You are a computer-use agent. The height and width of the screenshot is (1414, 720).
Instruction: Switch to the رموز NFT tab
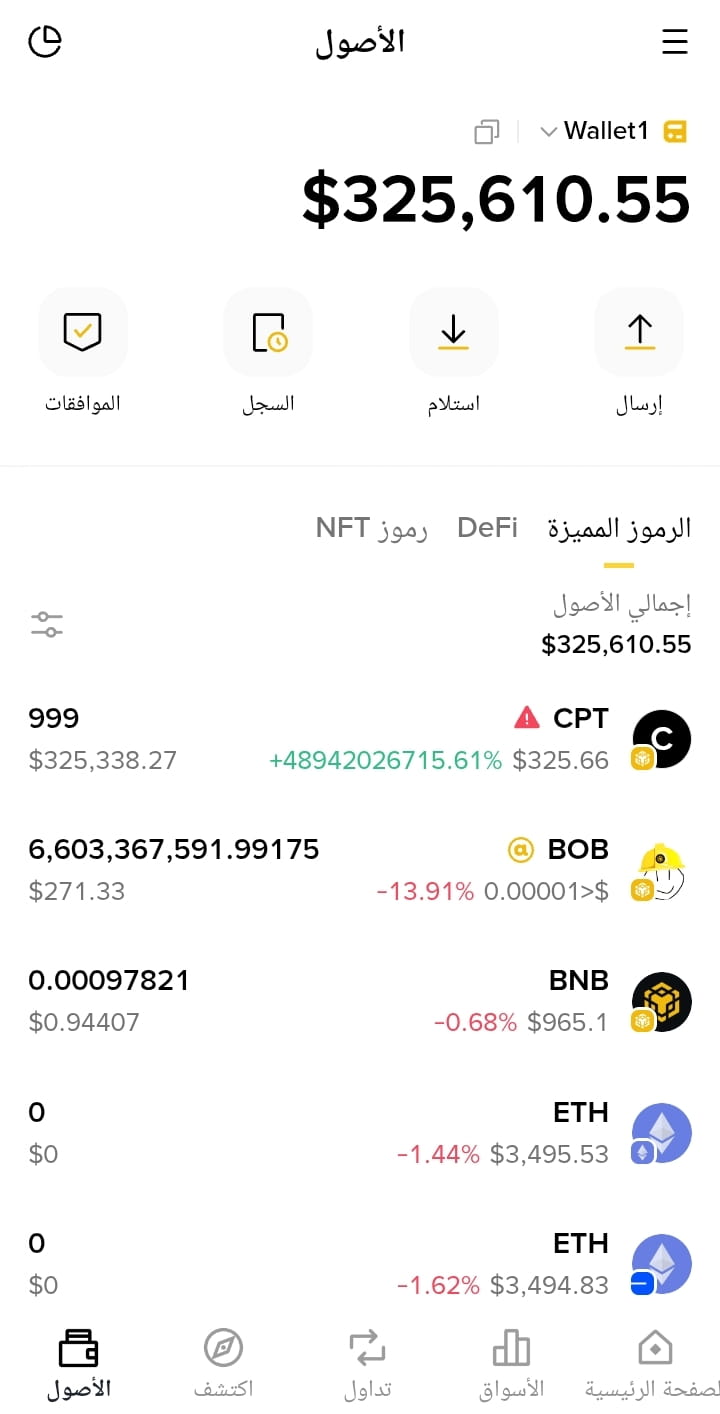372,528
